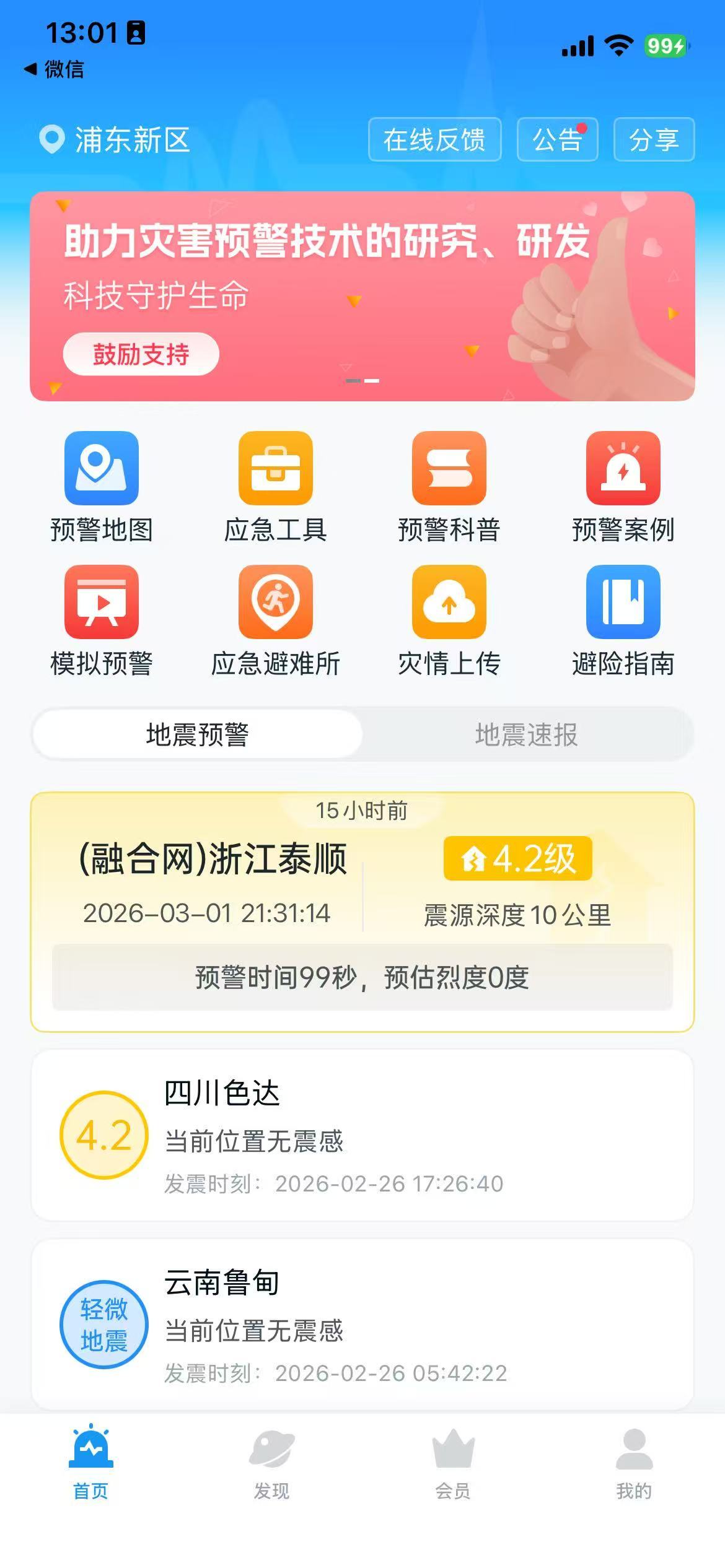Find 应急避难所 emergency shelters
The image size is (725, 1568).
[276, 621]
